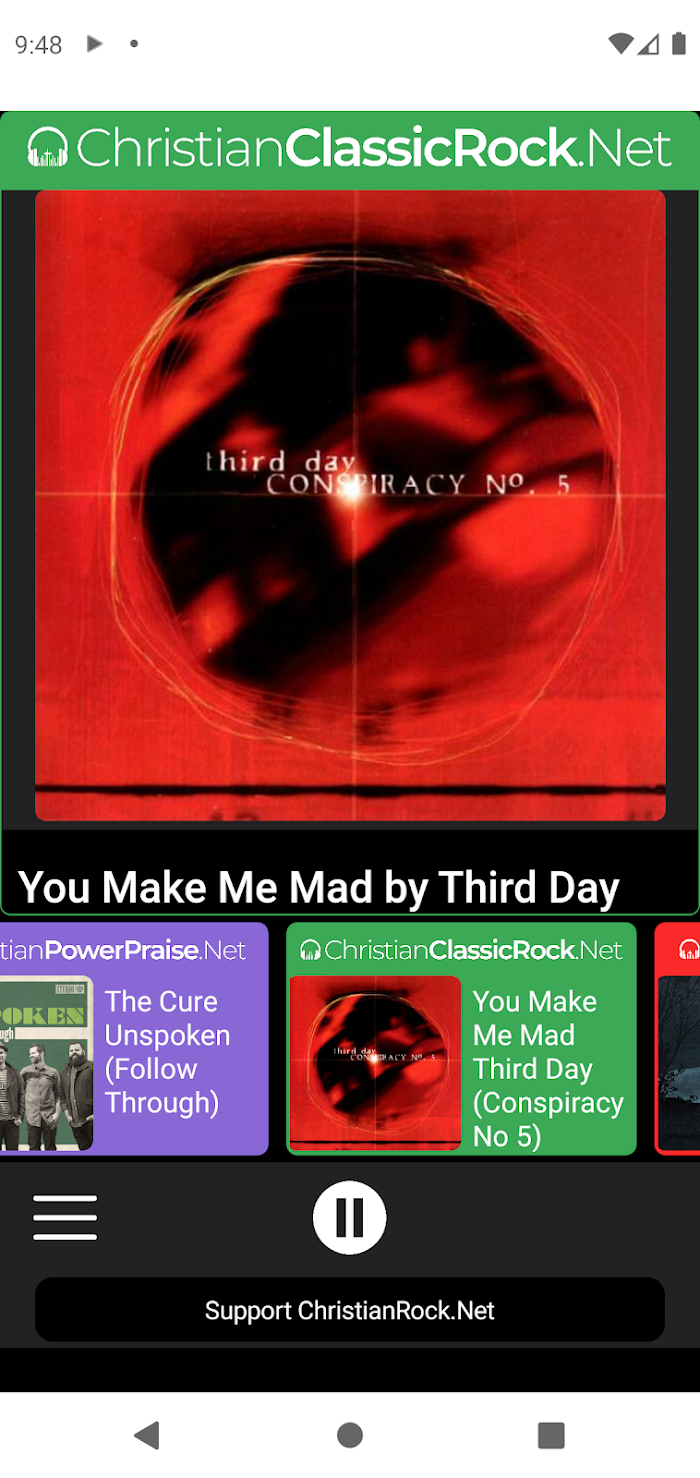The height and width of the screenshot is (1478, 700).
Task: Go back using system navigation
Action: point(147,1435)
